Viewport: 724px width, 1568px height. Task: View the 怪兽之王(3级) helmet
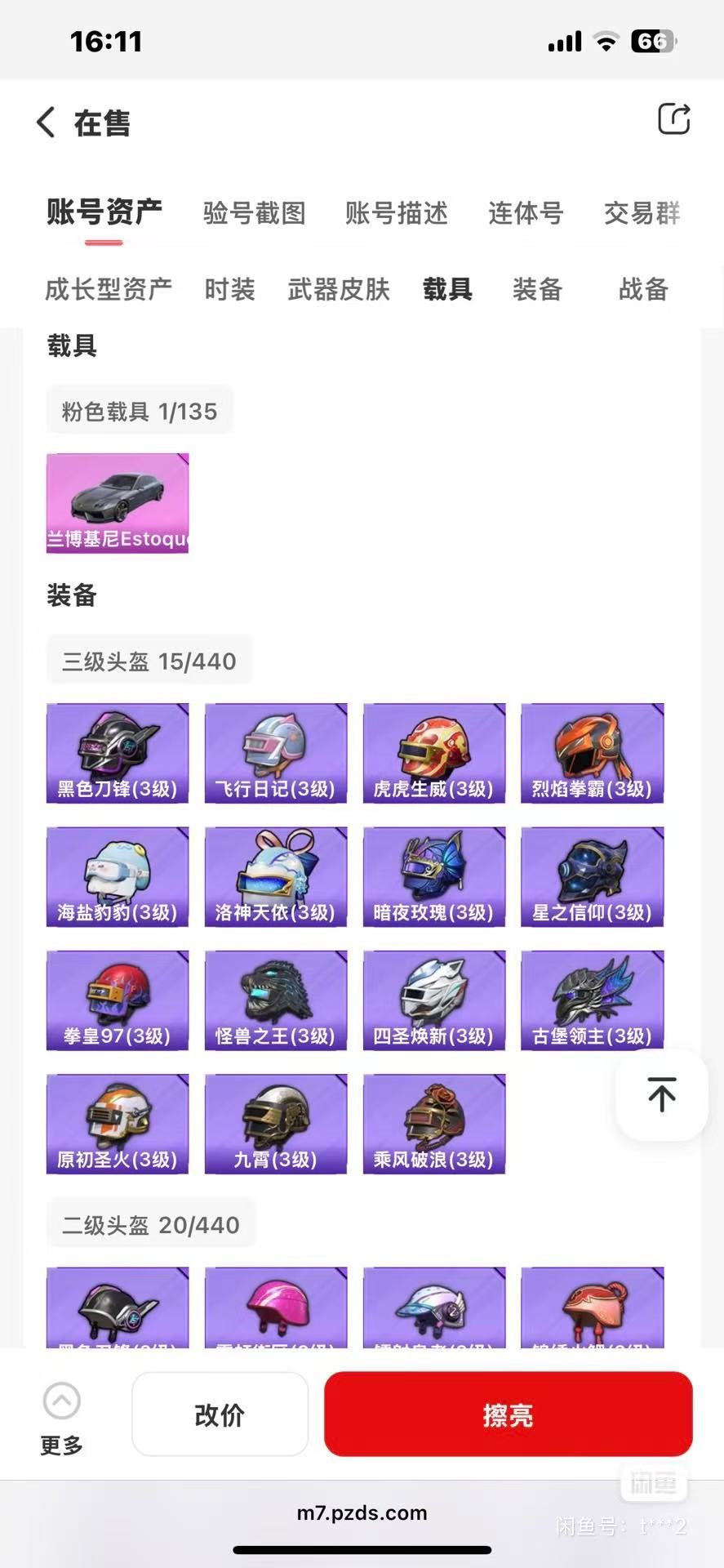(276, 1000)
